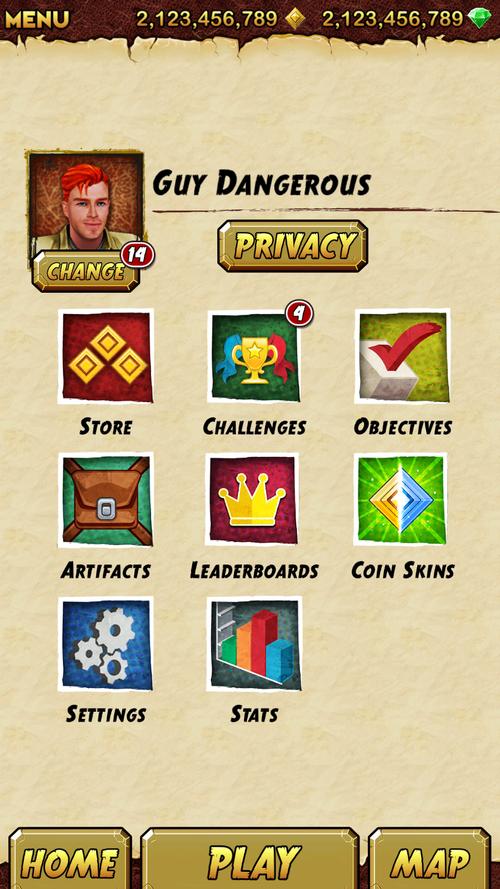This screenshot has width=500, height=889.
Task: Open the Artifacts tile
Action: pyautogui.click(x=106, y=501)
